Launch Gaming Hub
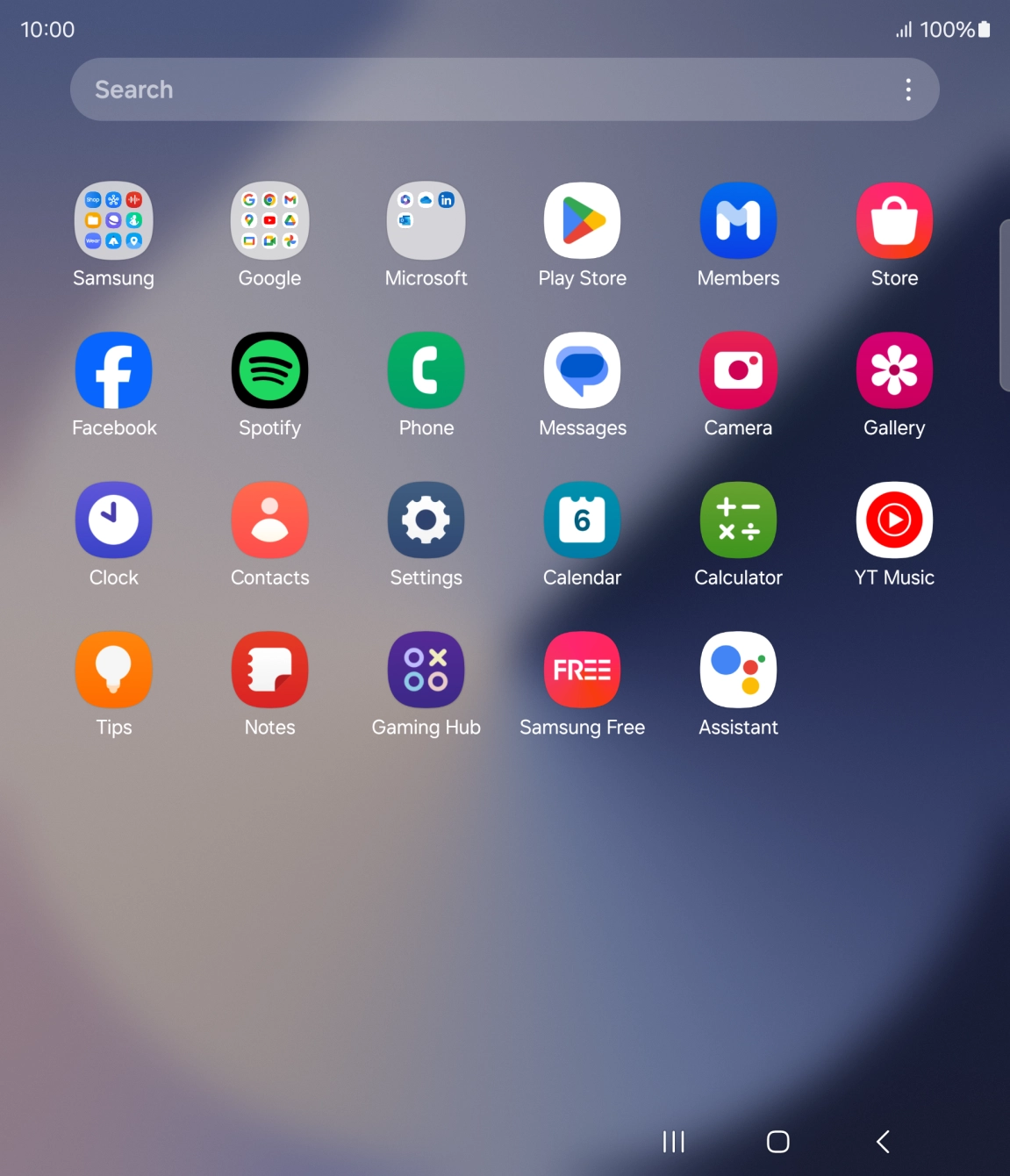 [426, 670]
